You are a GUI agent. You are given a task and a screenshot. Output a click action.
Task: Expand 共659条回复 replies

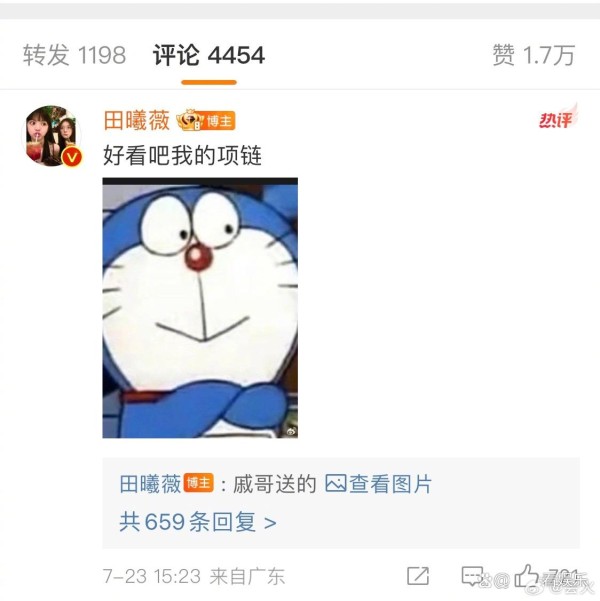coord(198,521)
